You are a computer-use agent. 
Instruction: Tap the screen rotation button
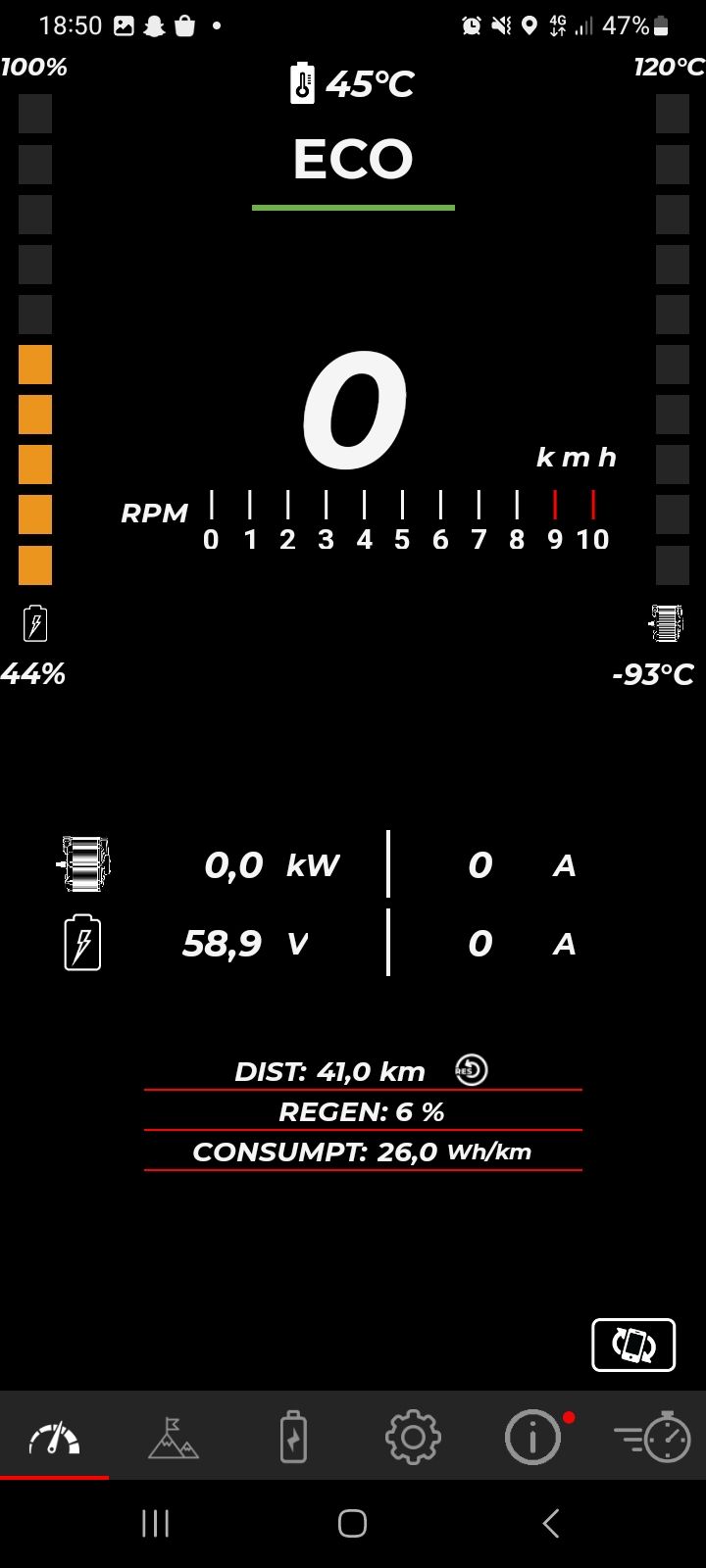click(633, 1345)
